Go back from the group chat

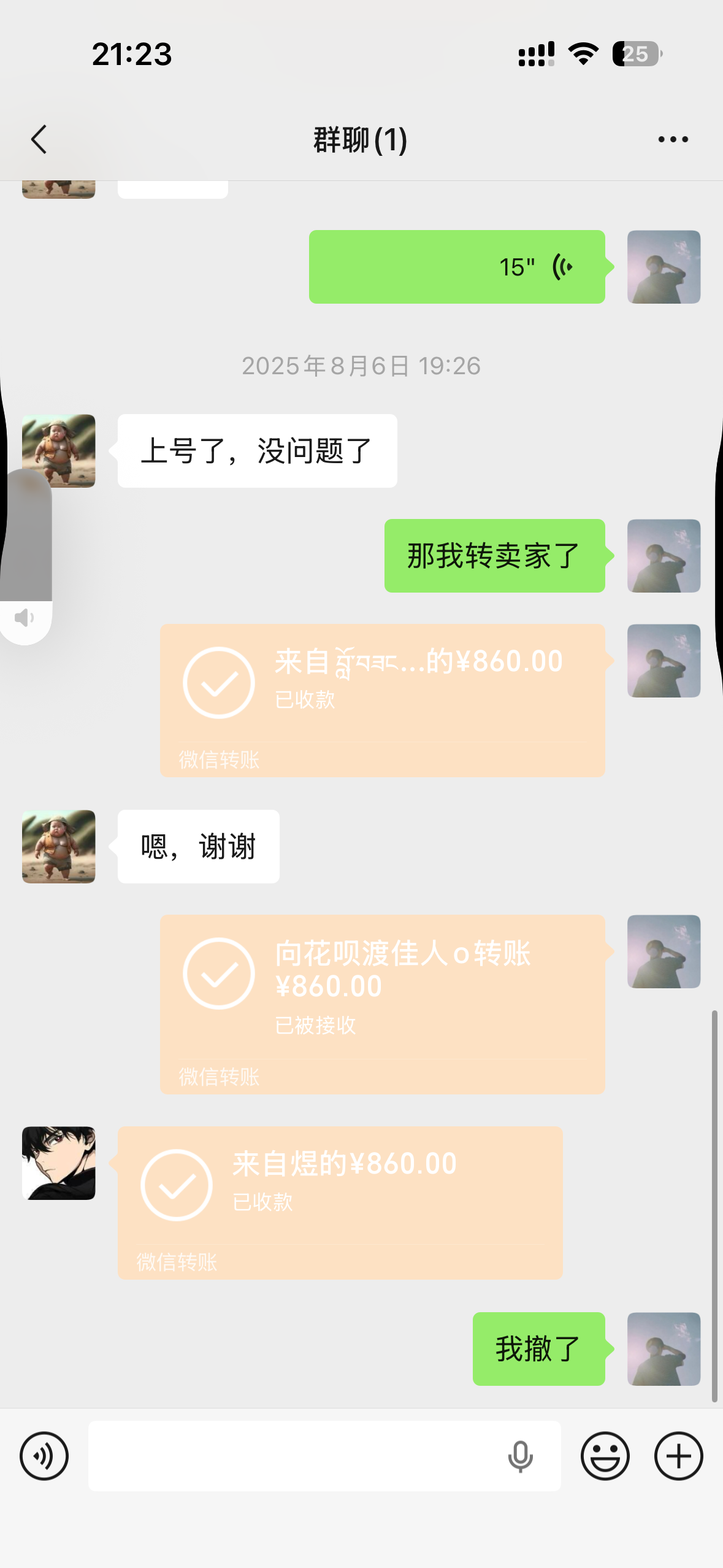pos(39,139)
